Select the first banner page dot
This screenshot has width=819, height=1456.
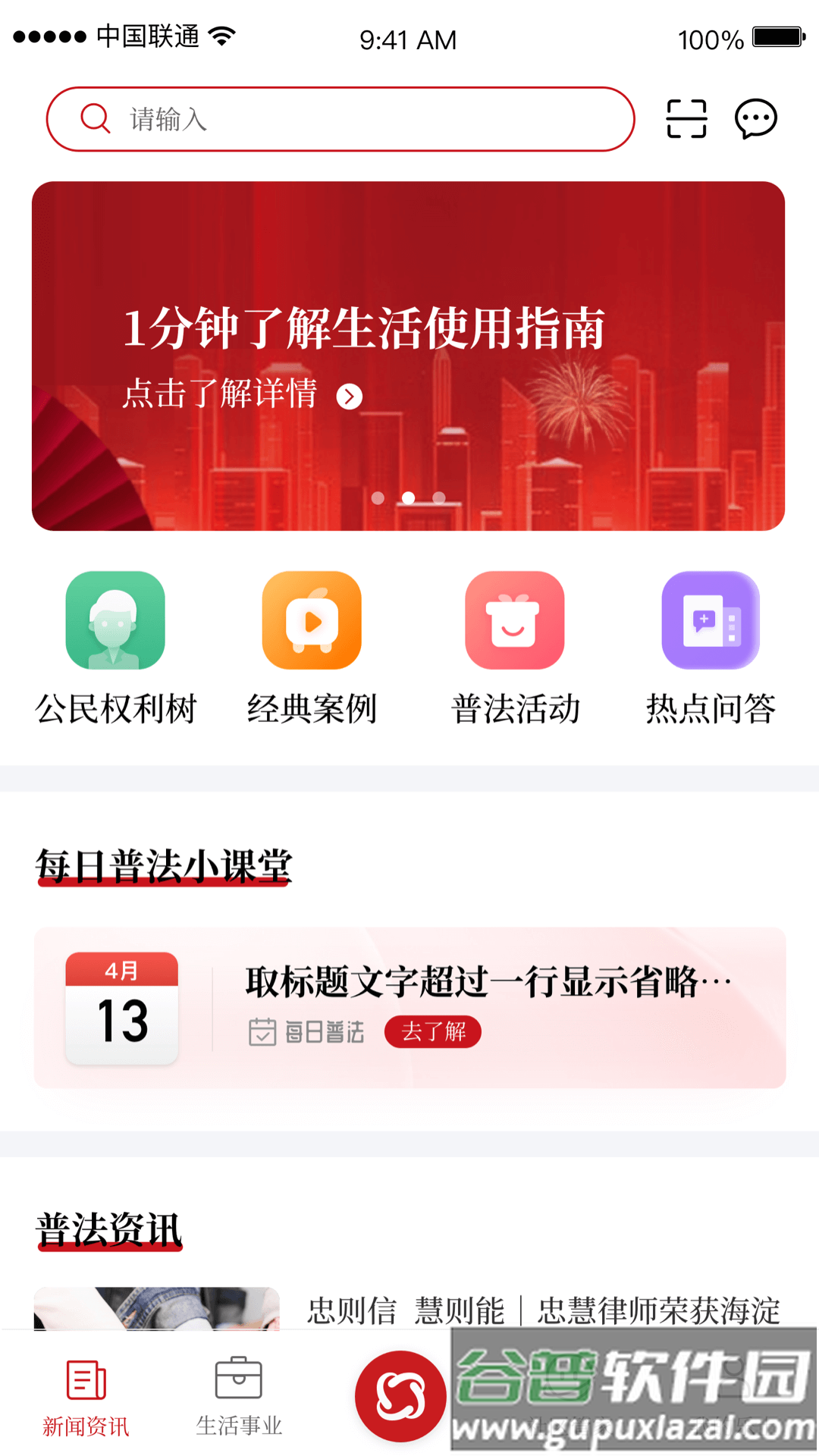378,498
